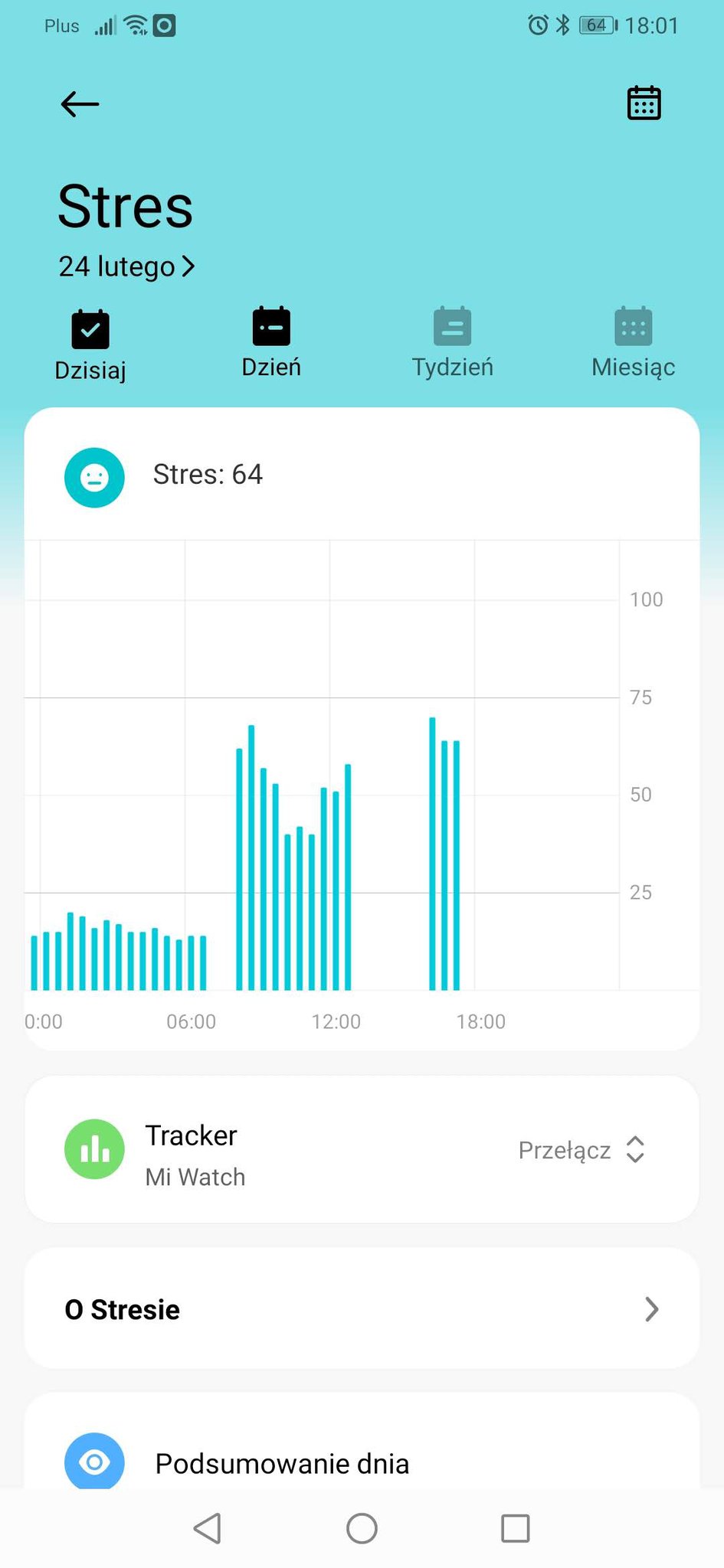Image resolution: width=724 pixels, height=1568 pixels.
Task: Open the O Stresie row
Action: [x=362, y=1309]
